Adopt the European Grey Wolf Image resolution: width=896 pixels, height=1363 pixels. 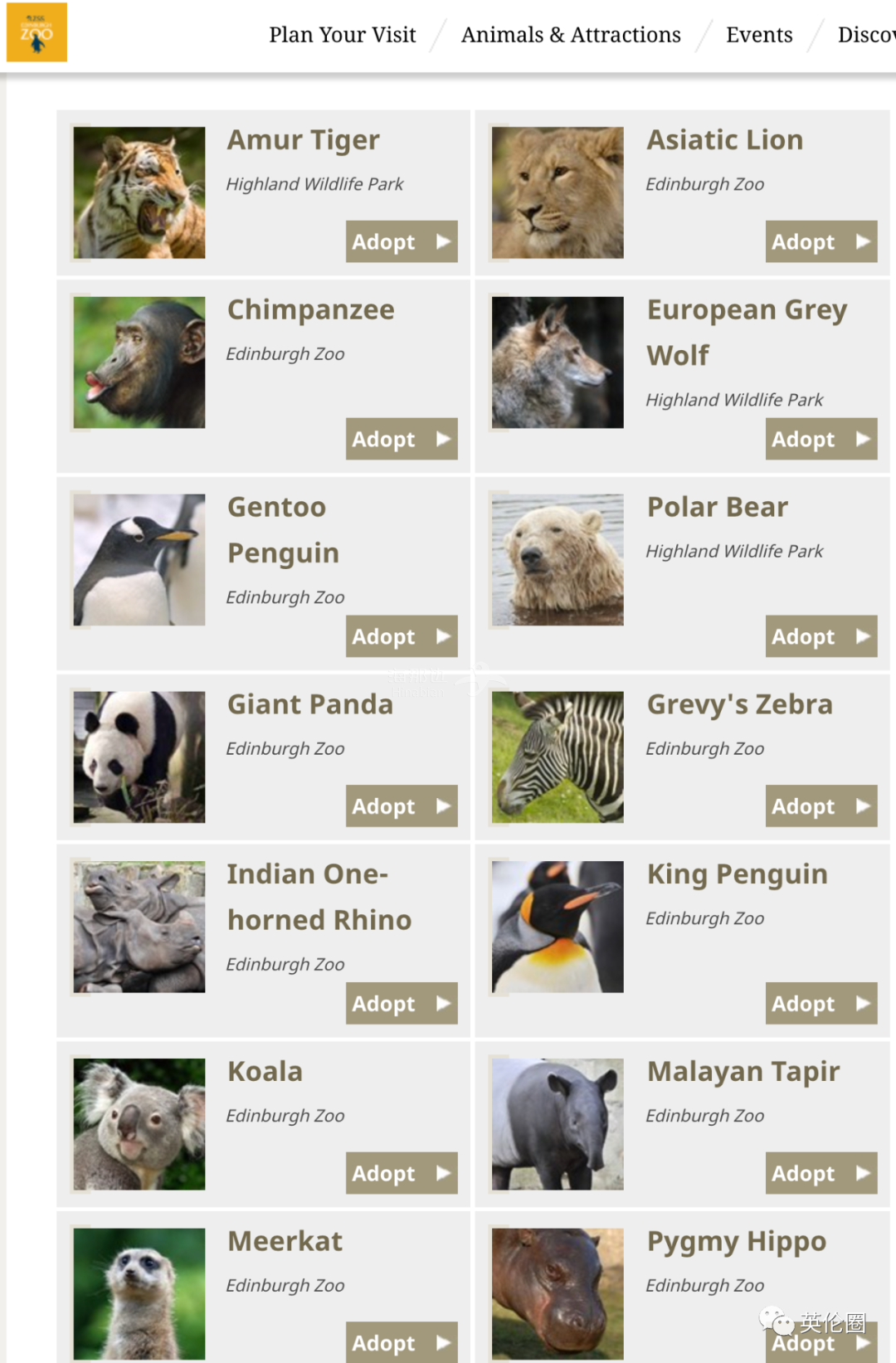(821, 439)
